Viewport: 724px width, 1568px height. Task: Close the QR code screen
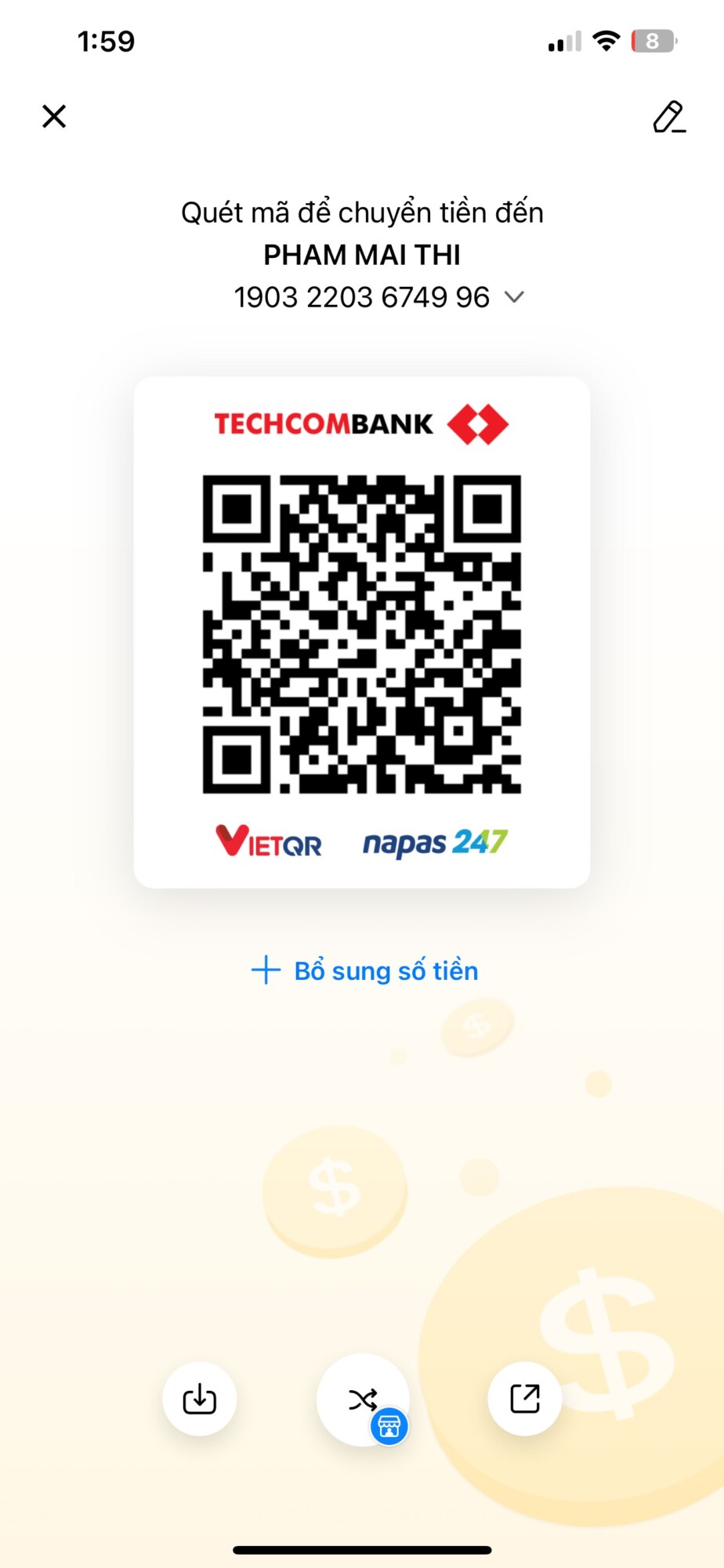point(54,116)
